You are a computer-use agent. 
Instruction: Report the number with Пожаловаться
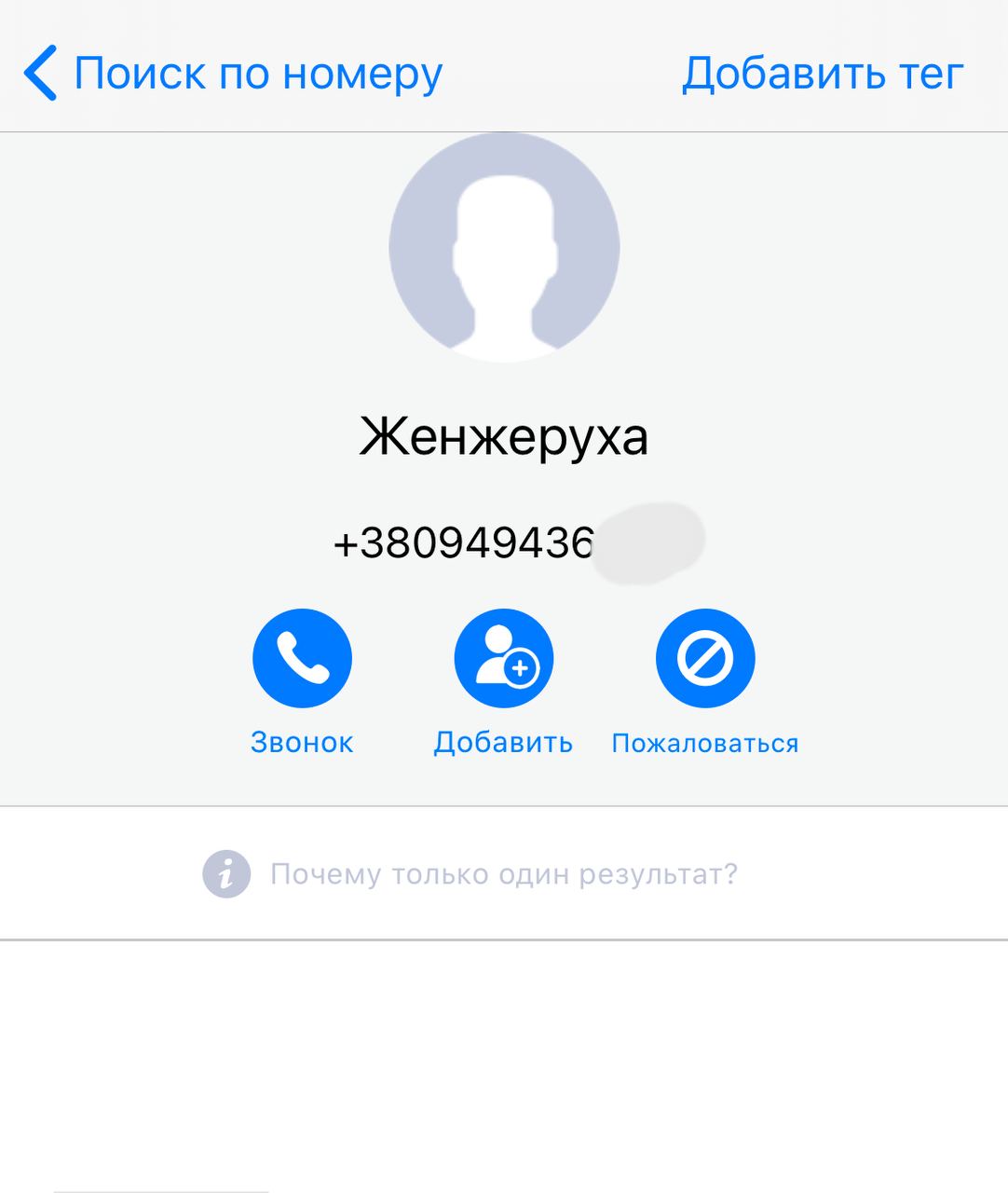tap(704, 659)
